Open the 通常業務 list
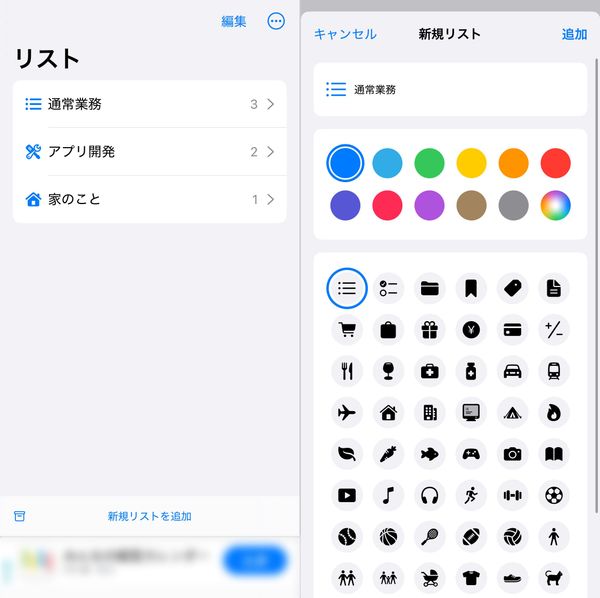 [150, 104]
